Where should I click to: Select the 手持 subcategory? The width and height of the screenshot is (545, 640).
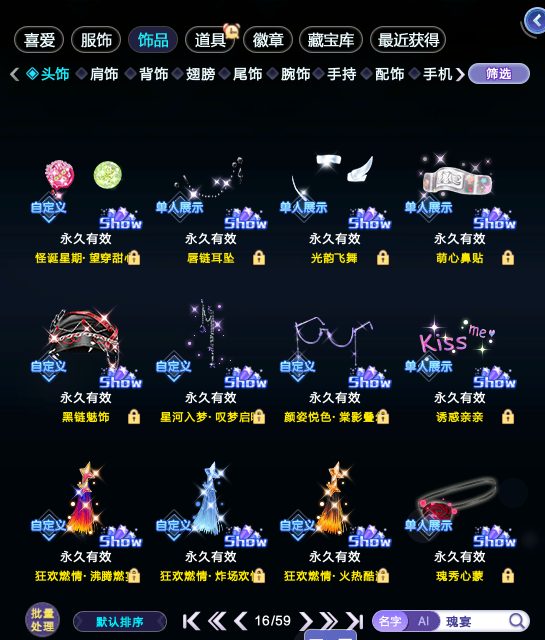tap(341, 74)
